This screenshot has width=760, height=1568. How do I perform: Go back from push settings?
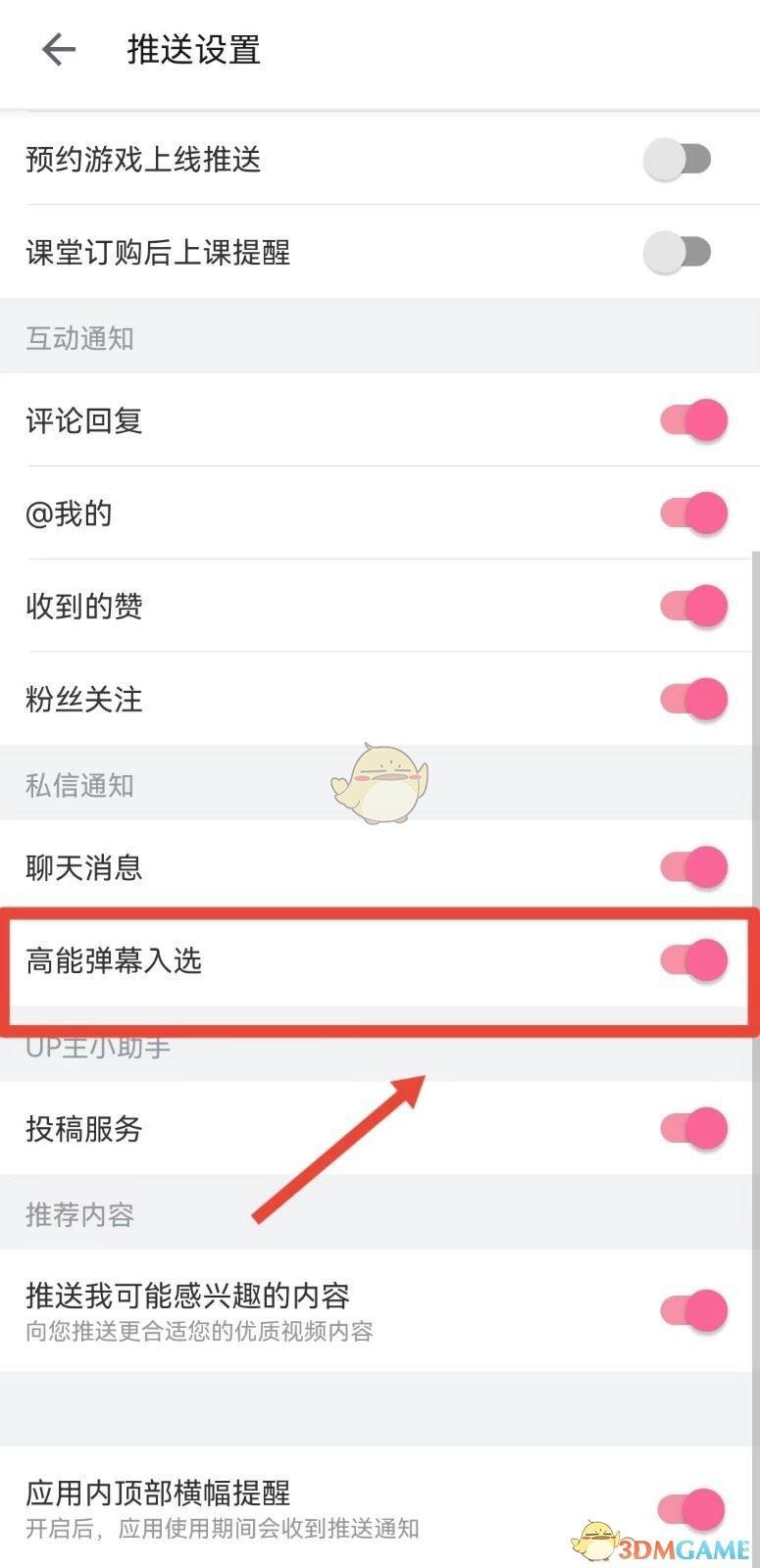tap(59, 49)
